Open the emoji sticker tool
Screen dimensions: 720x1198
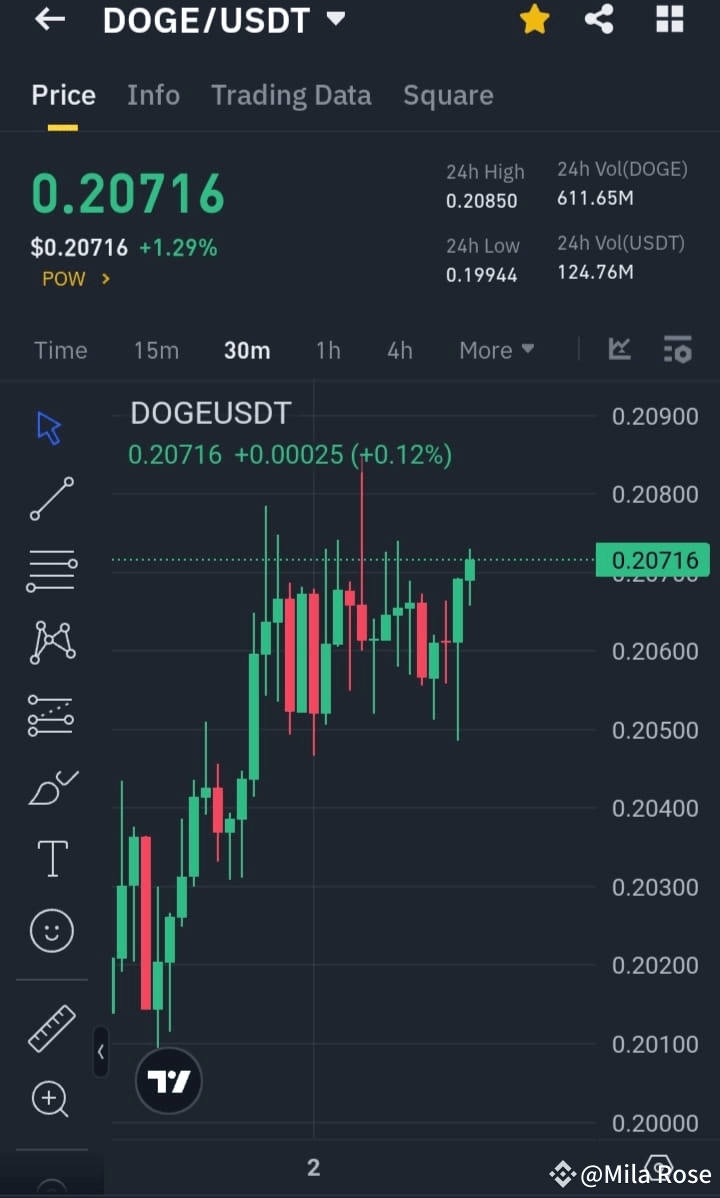(x=51, y=930)
